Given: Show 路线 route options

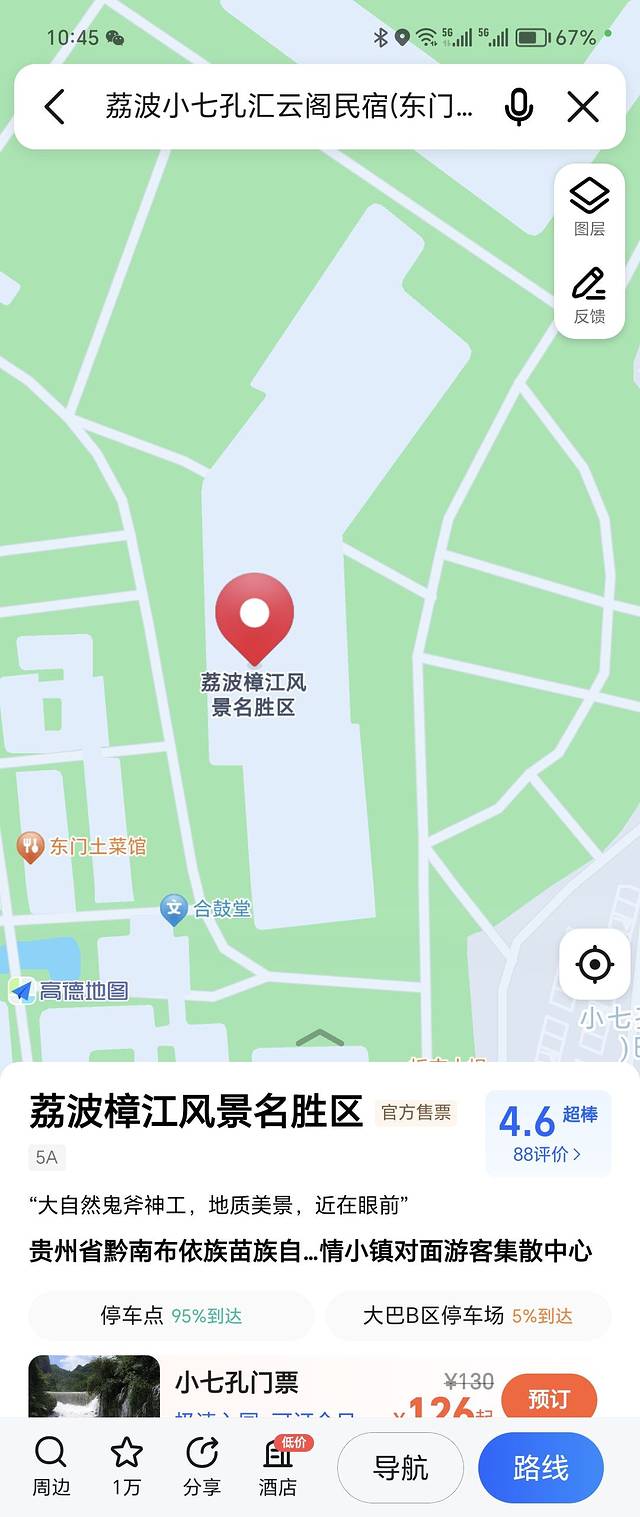Looking at the screenshot, I should click(x=540, y=1467).
